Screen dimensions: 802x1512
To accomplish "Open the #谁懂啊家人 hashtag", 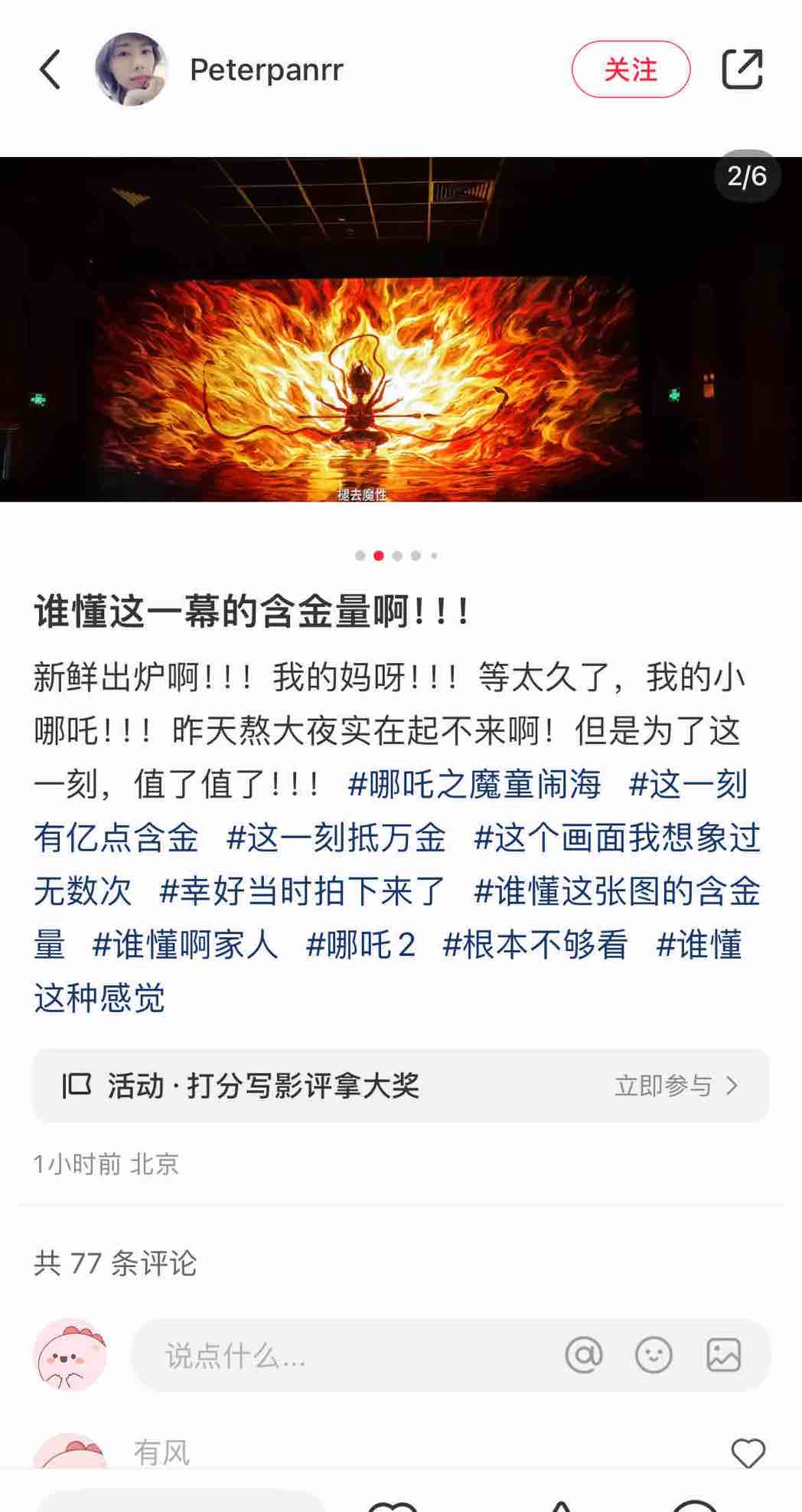I will click(x=184, y=945).
